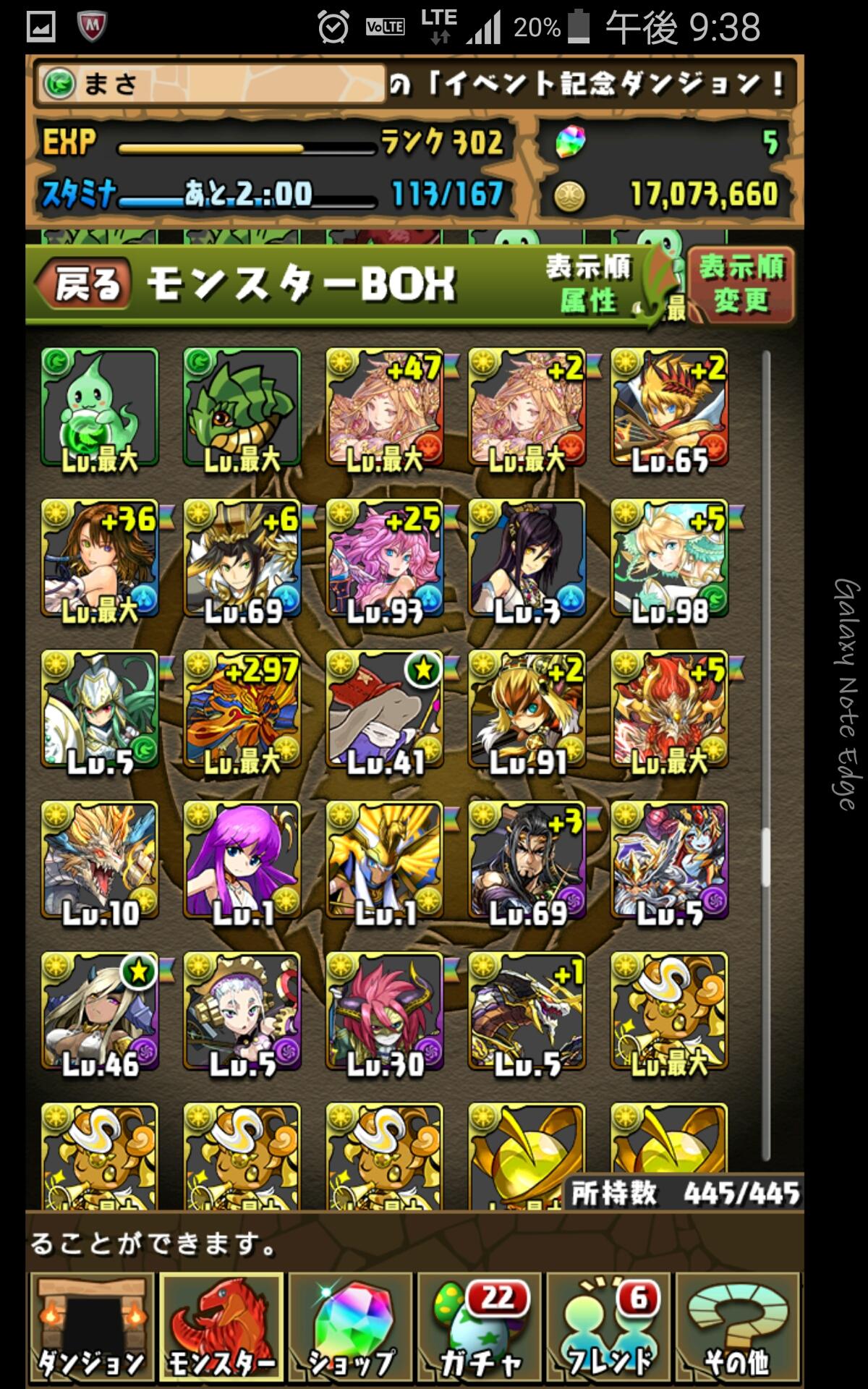The image size is (868, 1389).
Task: Select the monster with +36 bonus
Action: 99,558
